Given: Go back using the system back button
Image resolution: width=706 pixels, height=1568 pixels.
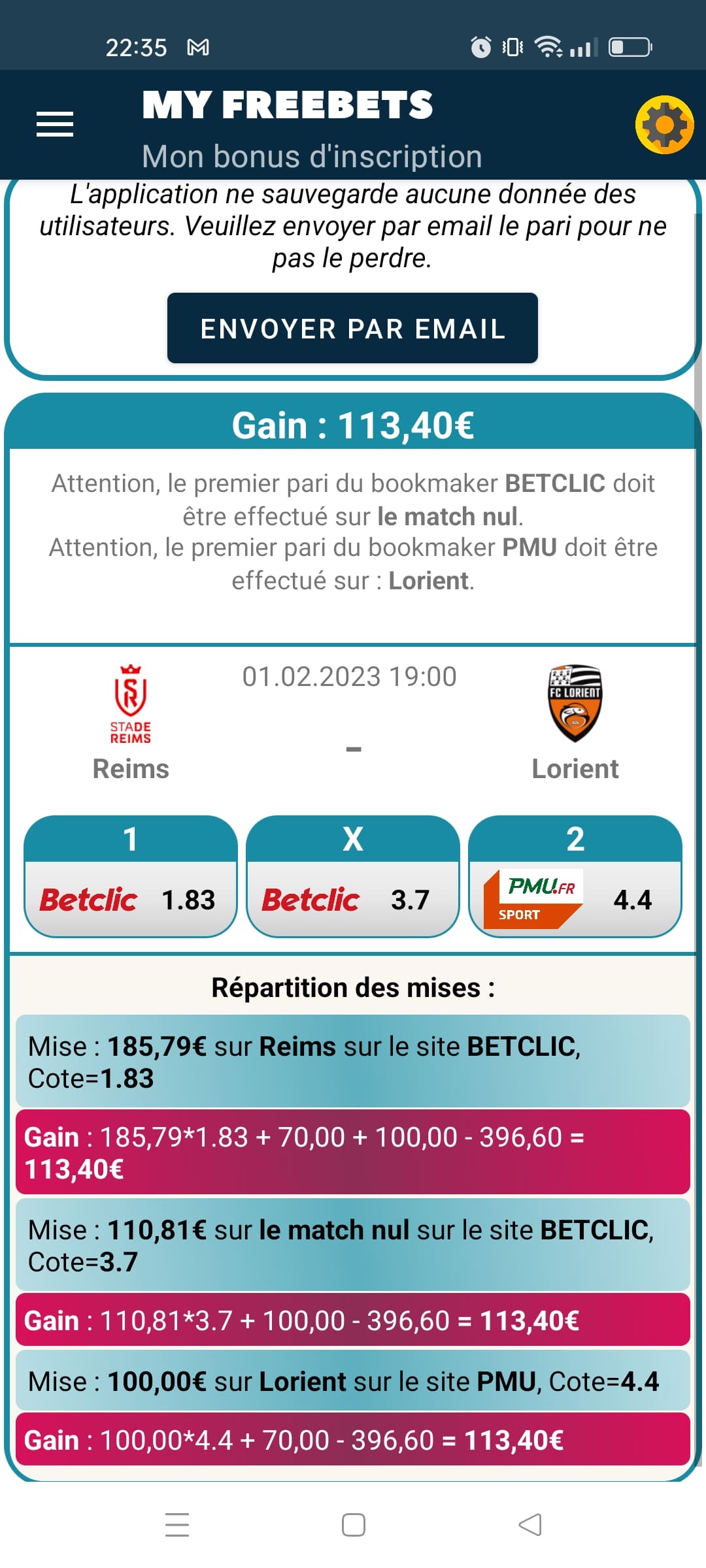Looking at the screenshot, I should [529, 1525].
